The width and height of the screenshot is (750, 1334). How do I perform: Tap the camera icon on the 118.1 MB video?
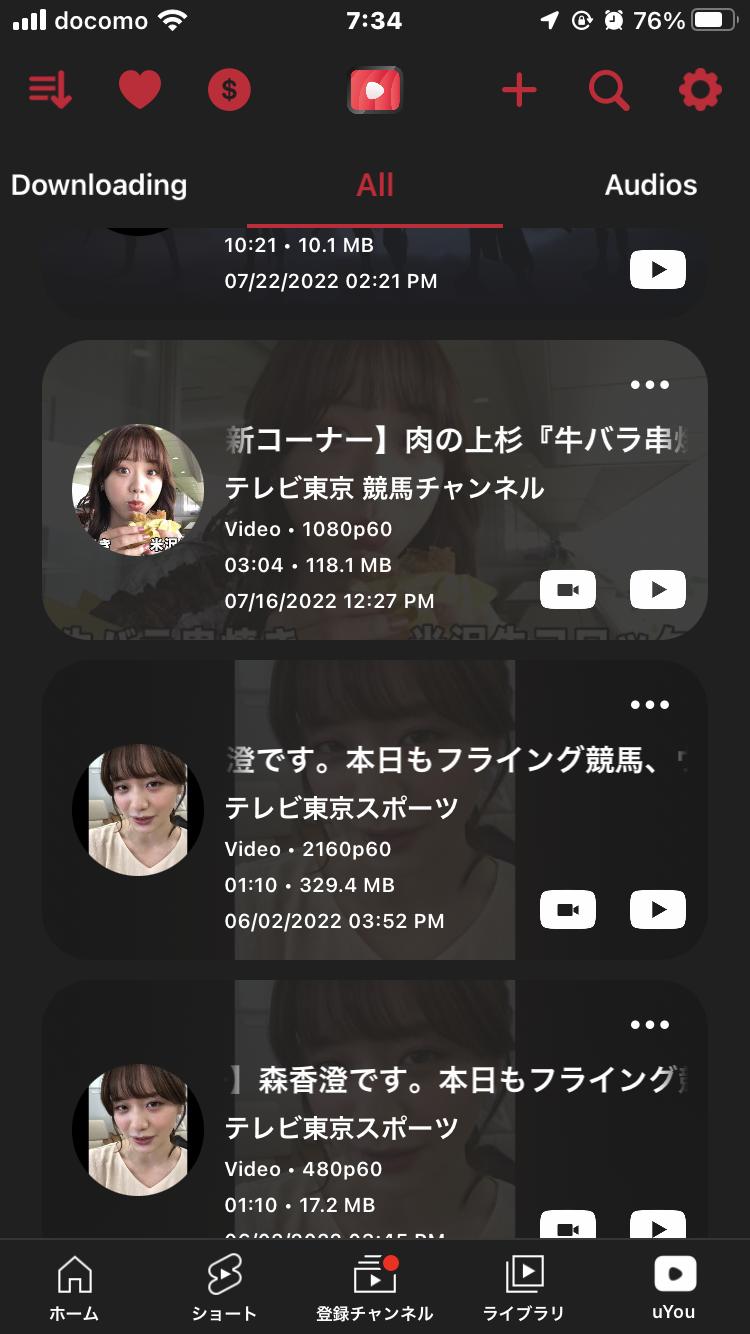568,590
